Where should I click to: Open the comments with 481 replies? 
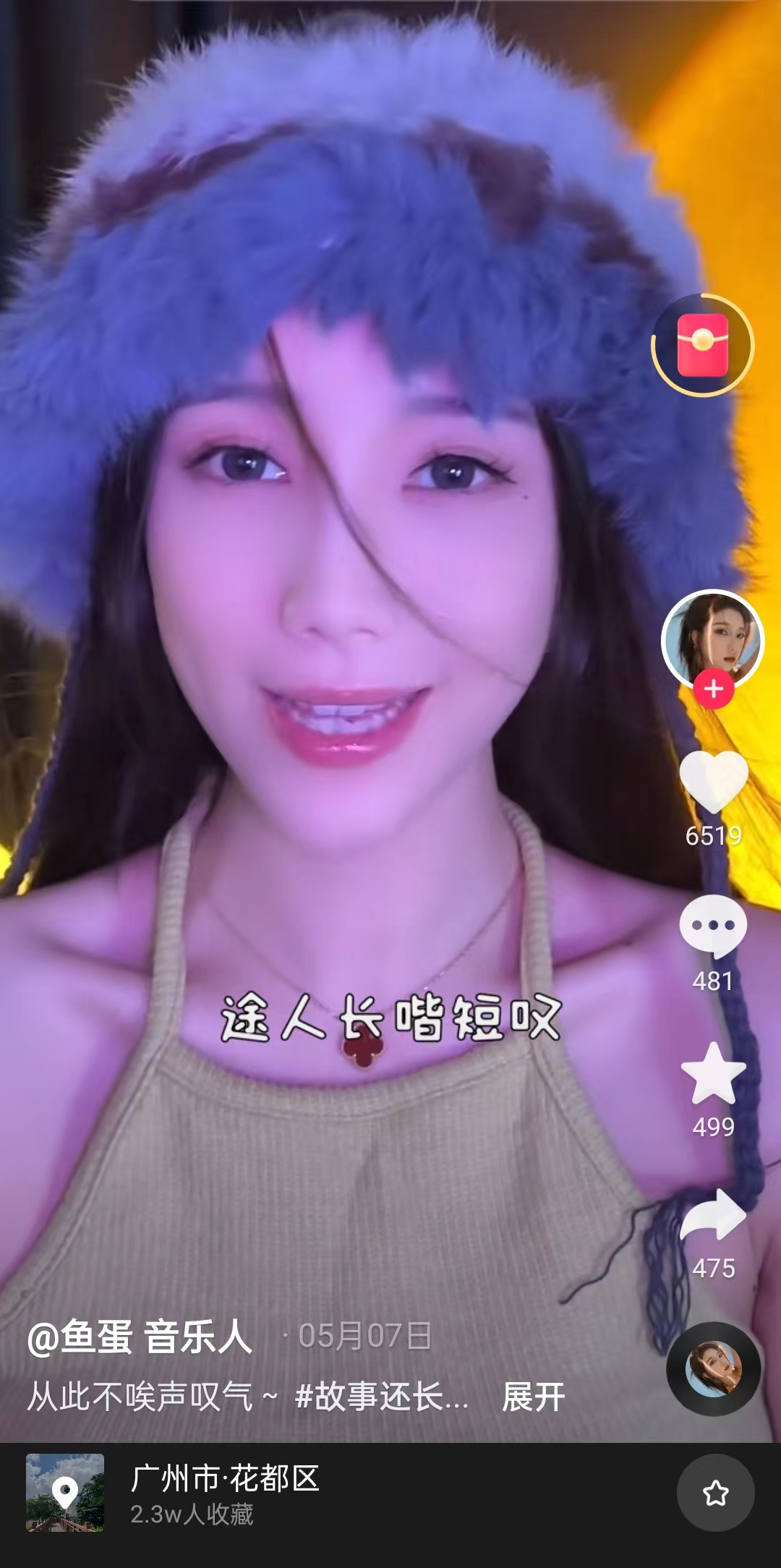click(713, 926)
